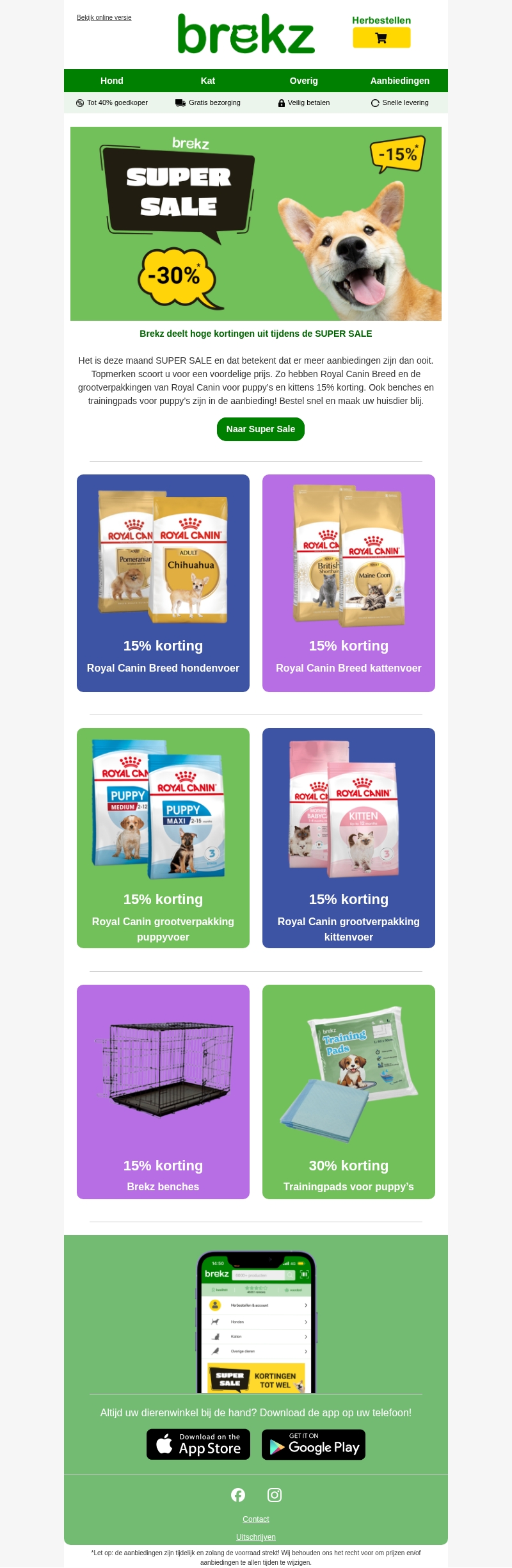Get the app on Google Play

(x=314, y=1444)
